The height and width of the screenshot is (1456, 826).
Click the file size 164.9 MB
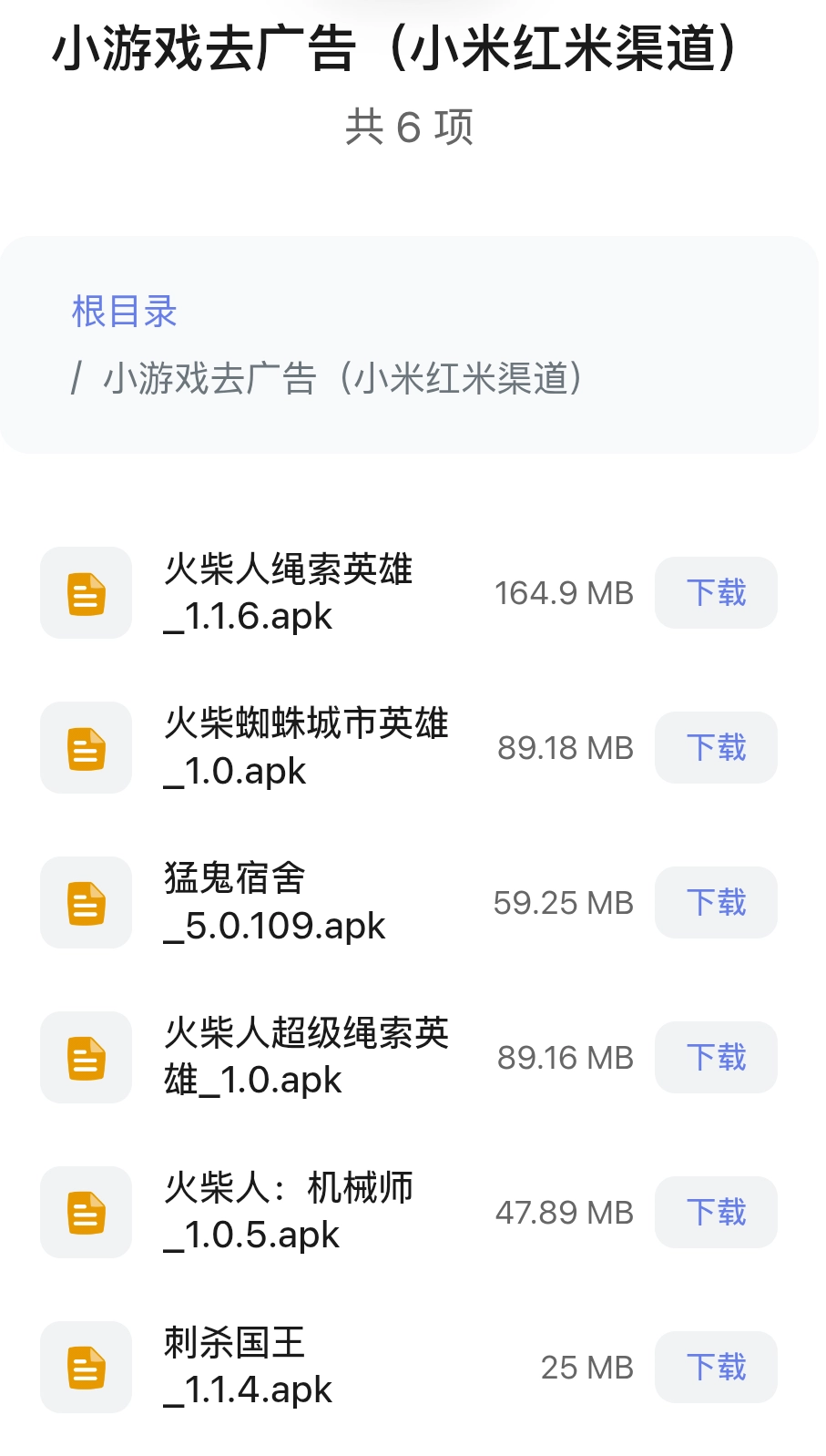click(564, 592)
